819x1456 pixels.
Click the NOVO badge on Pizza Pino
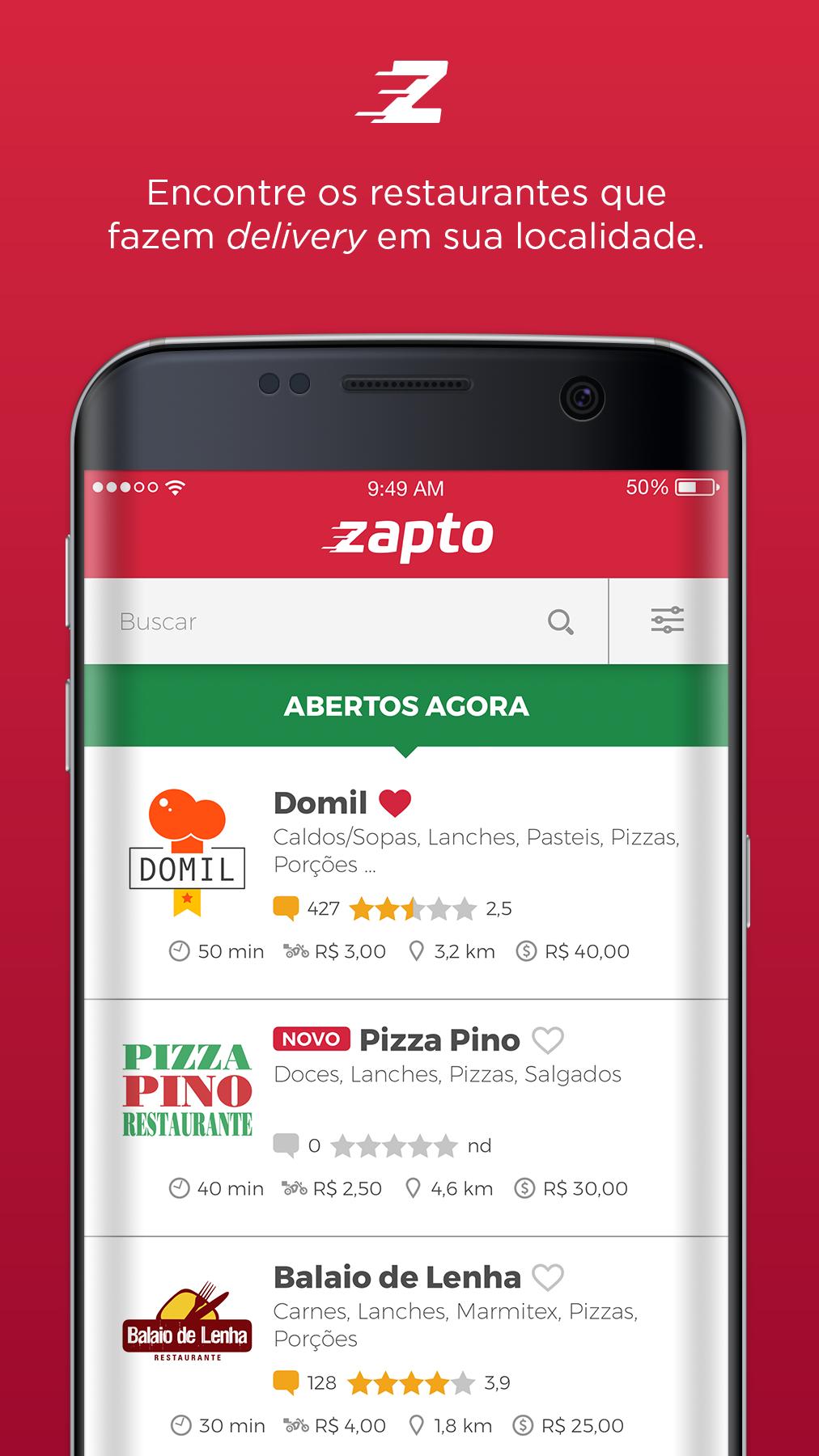click(x=313, y=1039)
